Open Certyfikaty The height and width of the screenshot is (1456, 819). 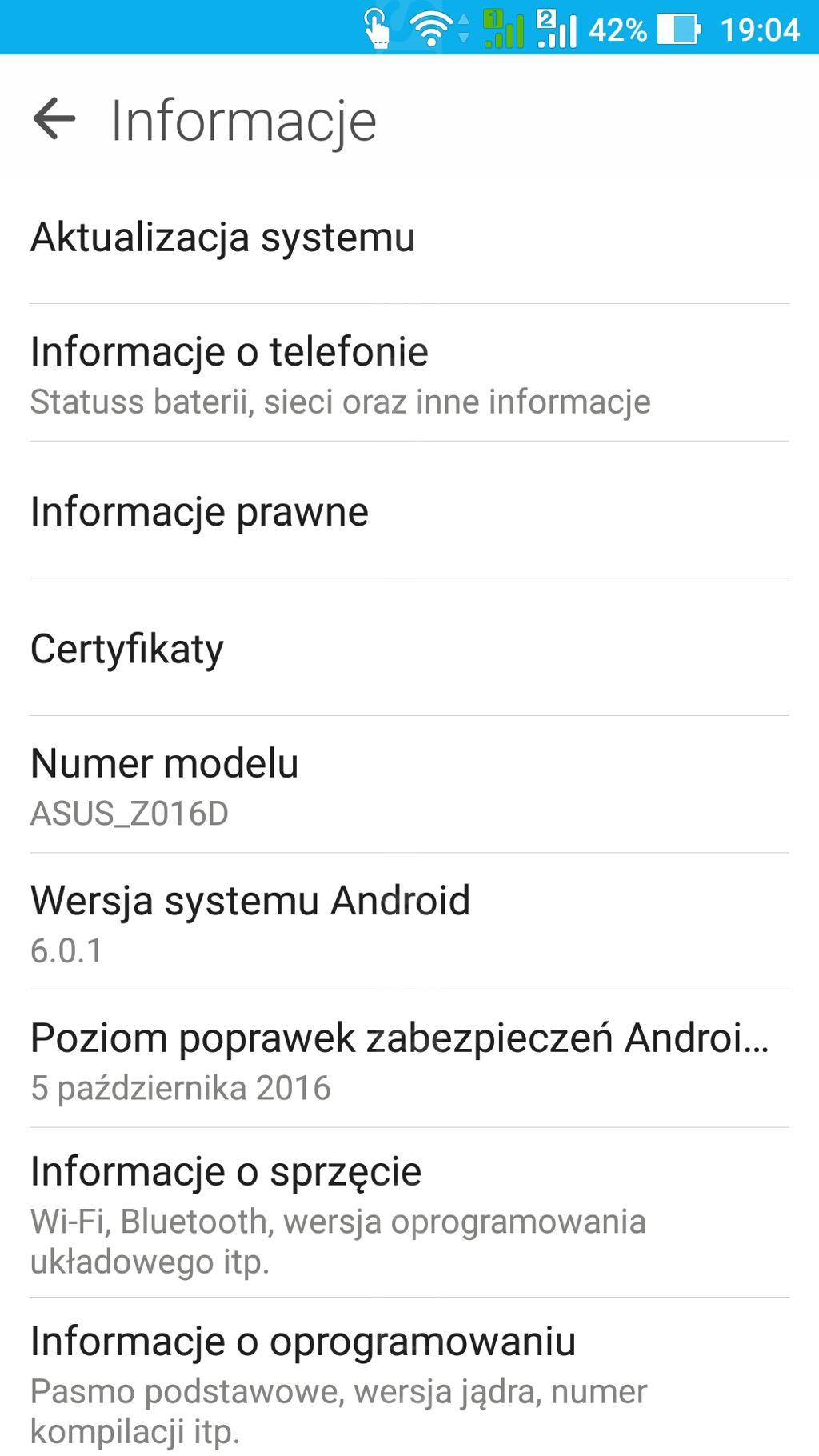[409, 647]
